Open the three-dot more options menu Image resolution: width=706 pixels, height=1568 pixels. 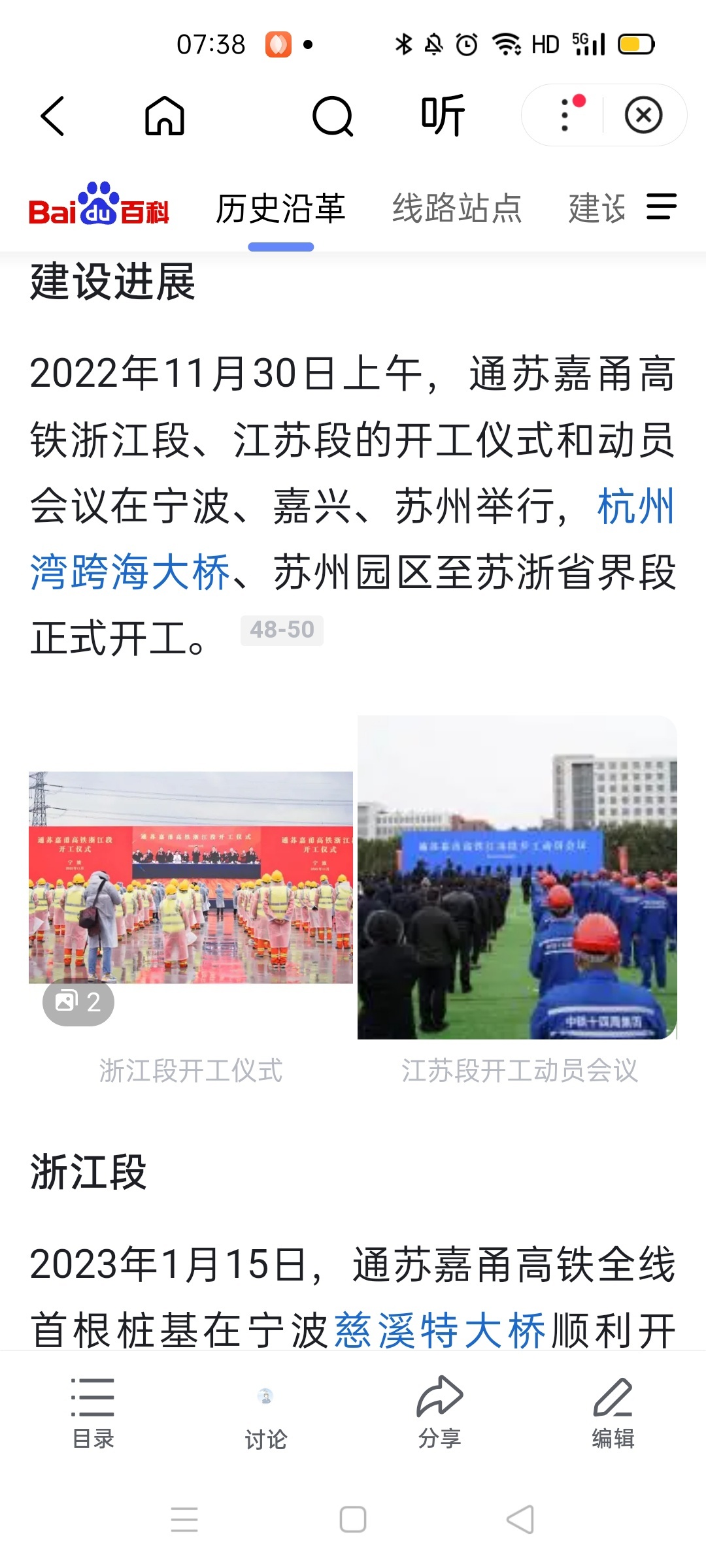(x=566, y=115)
